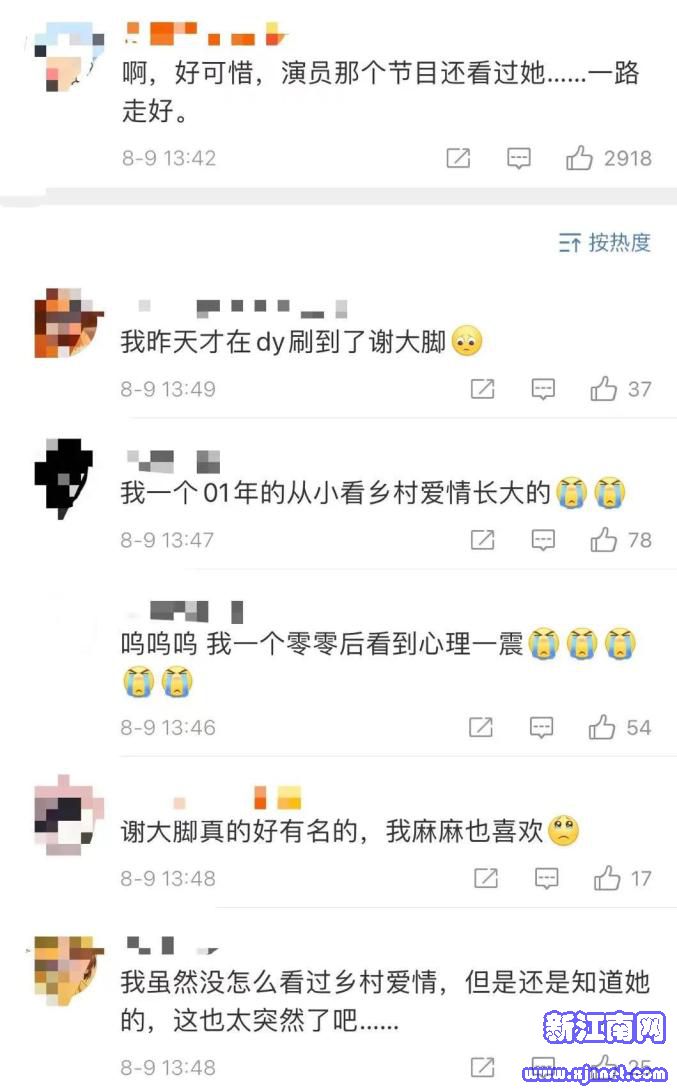
Task: Reply to the comment ending with 一路走好
Action: pos(518,158)
